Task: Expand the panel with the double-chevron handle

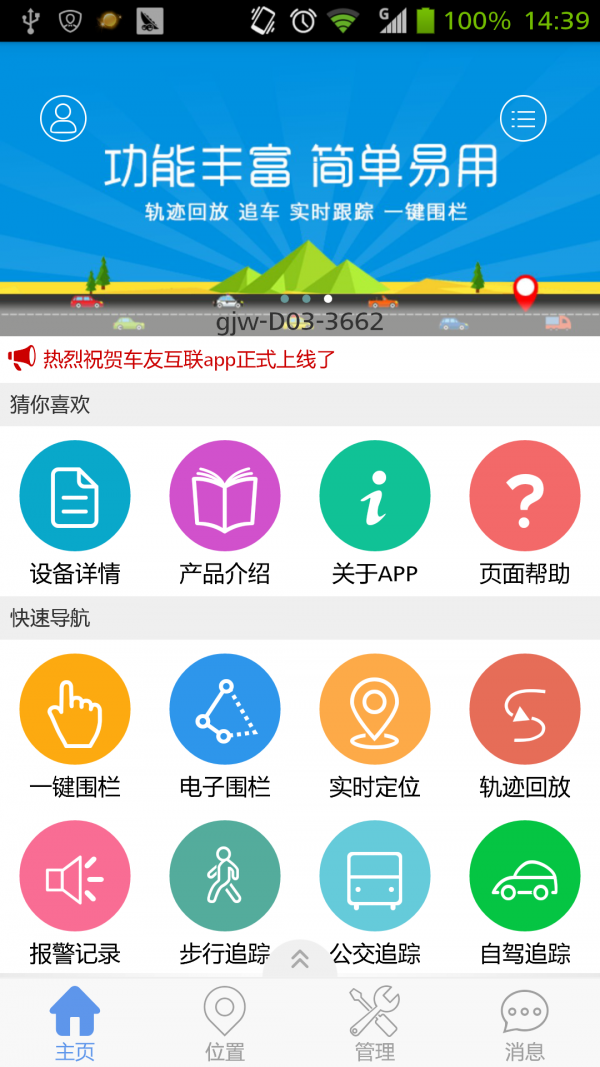Action: (x=300, y=958)
